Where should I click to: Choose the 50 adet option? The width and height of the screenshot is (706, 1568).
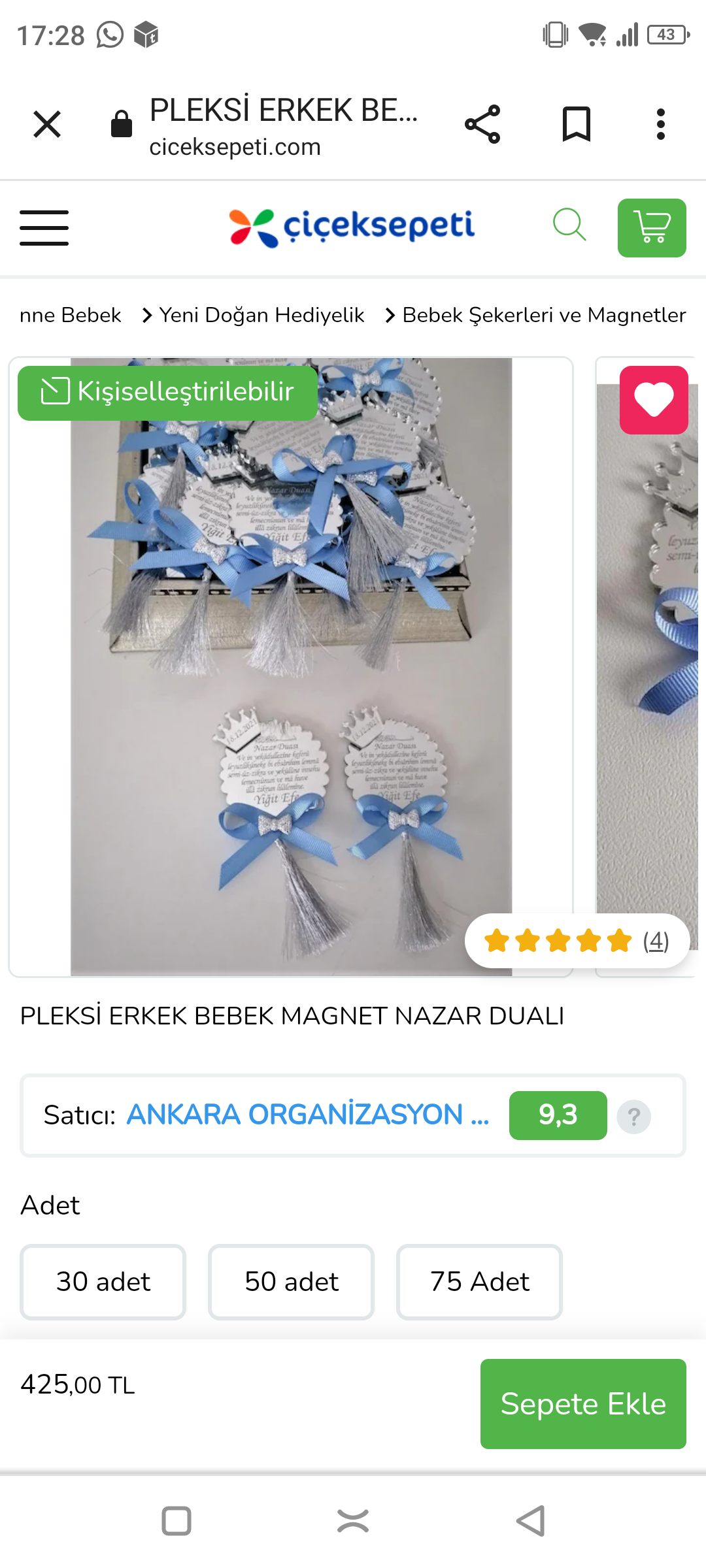pyautogui.click(x=292, y=1282)
